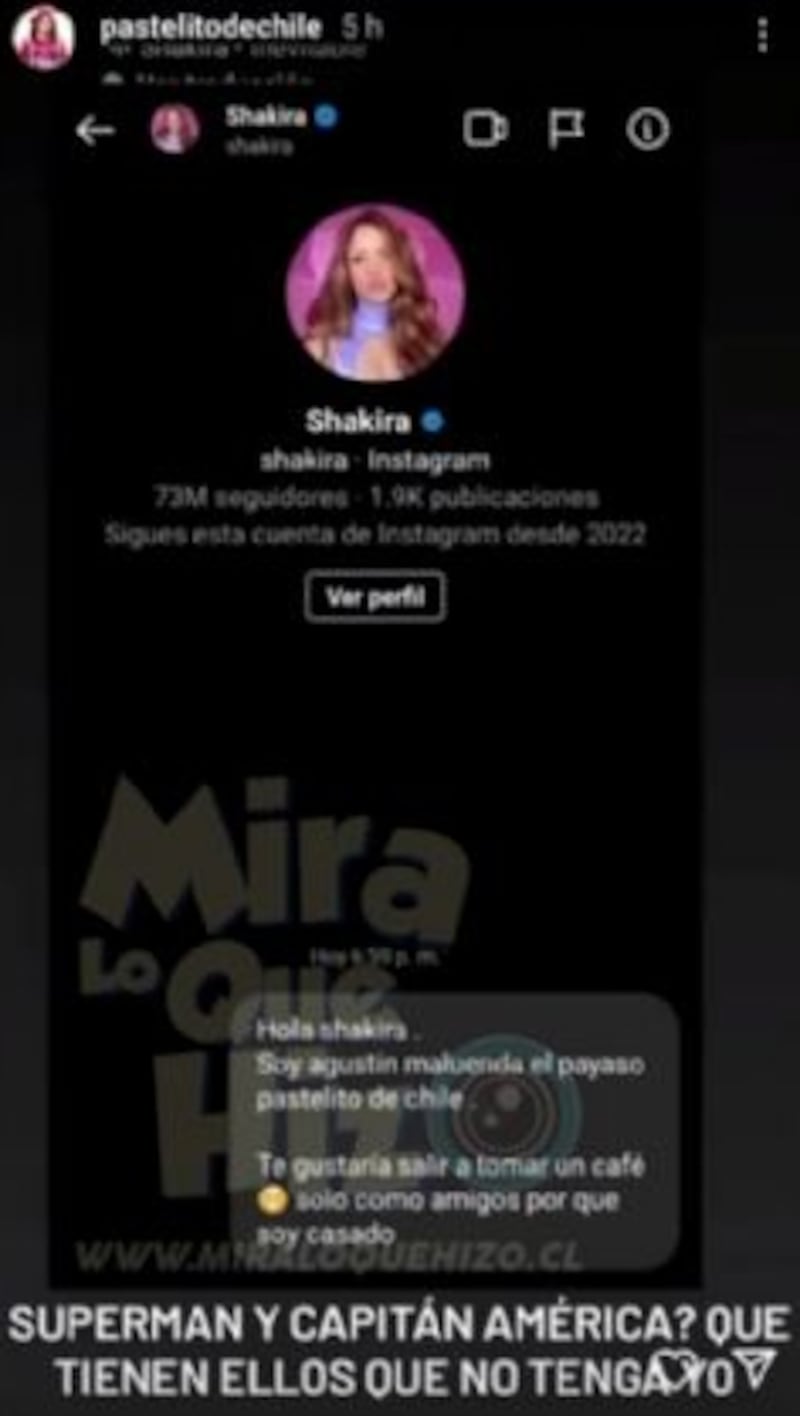
Task: Tap the pastelitodechile username
Action: (211, 28)
